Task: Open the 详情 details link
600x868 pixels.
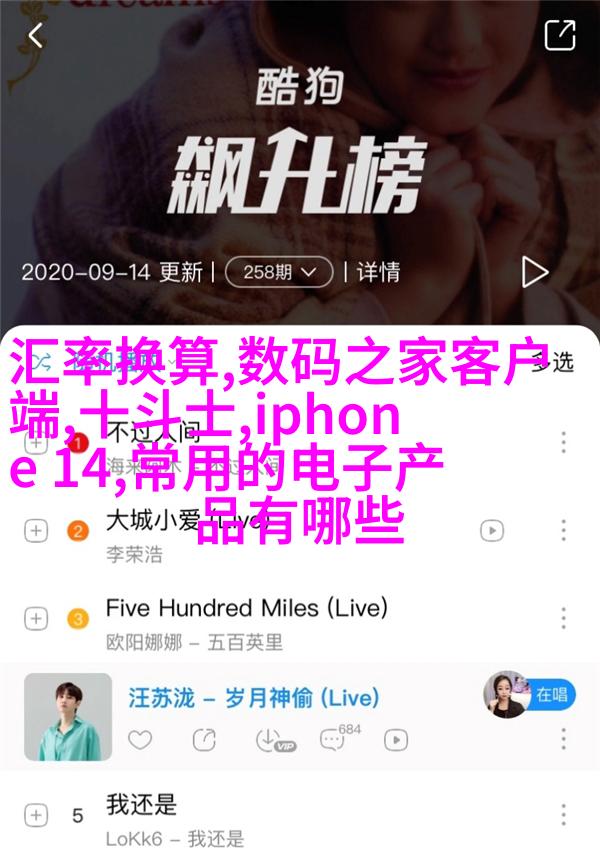Action: 379,272
